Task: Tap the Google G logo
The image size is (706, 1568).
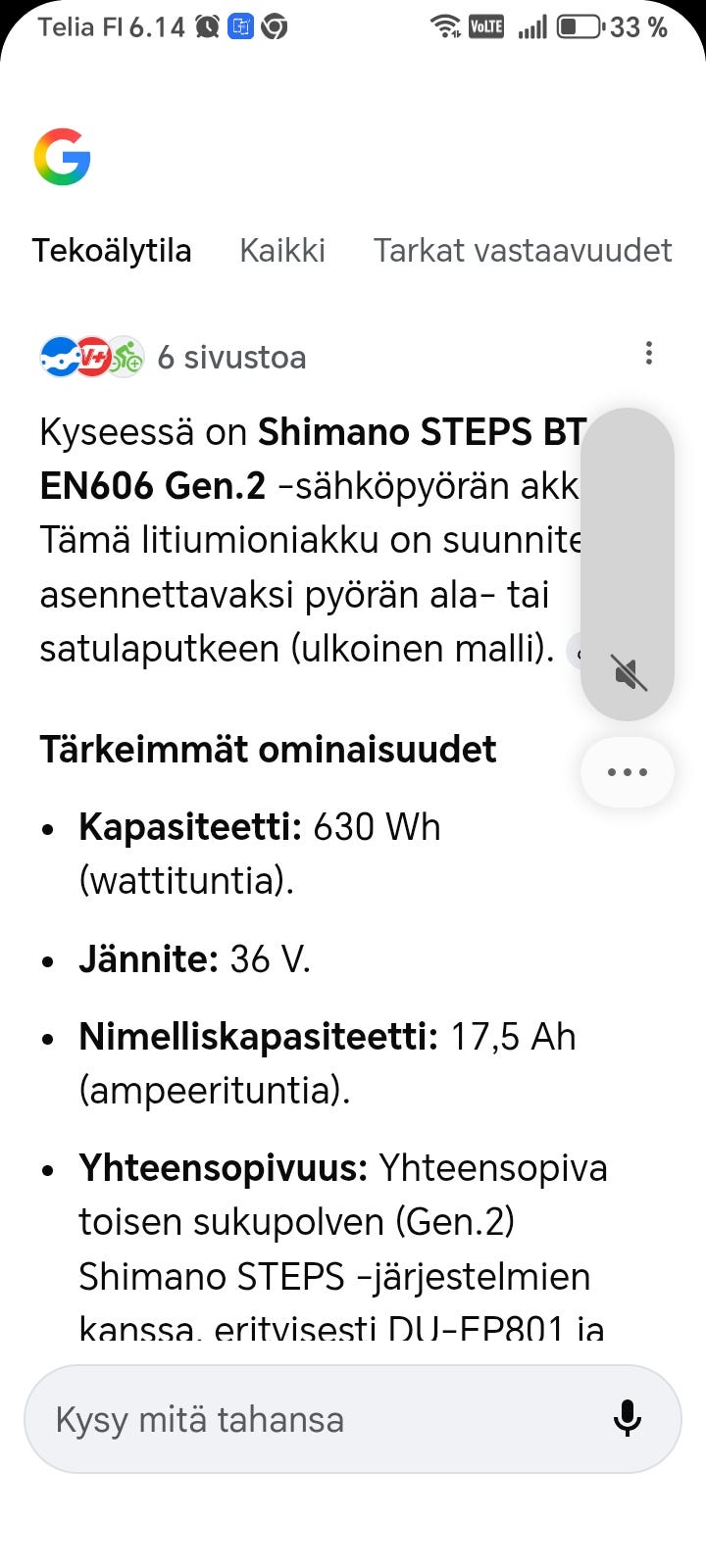Action: tap(61, 157)
